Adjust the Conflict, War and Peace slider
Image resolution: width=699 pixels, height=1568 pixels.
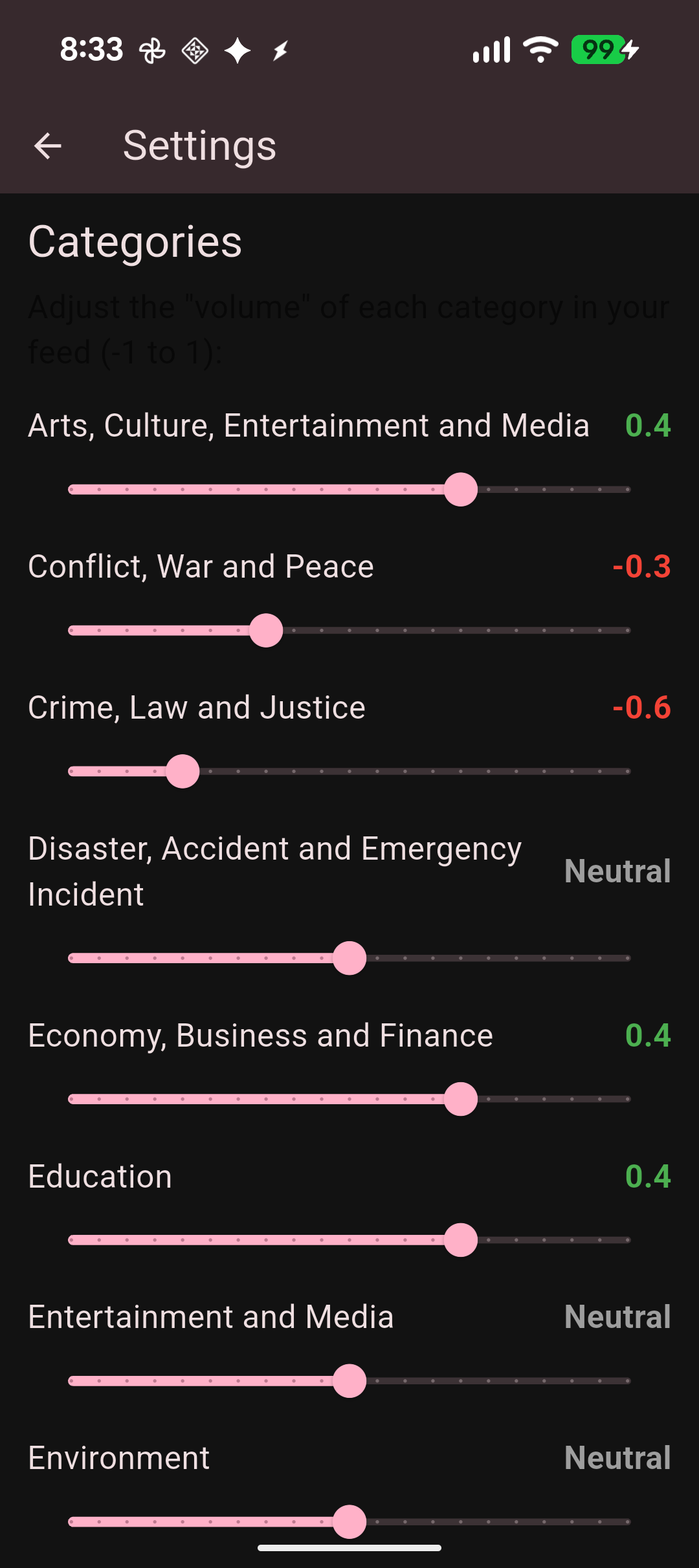point(265,630)
